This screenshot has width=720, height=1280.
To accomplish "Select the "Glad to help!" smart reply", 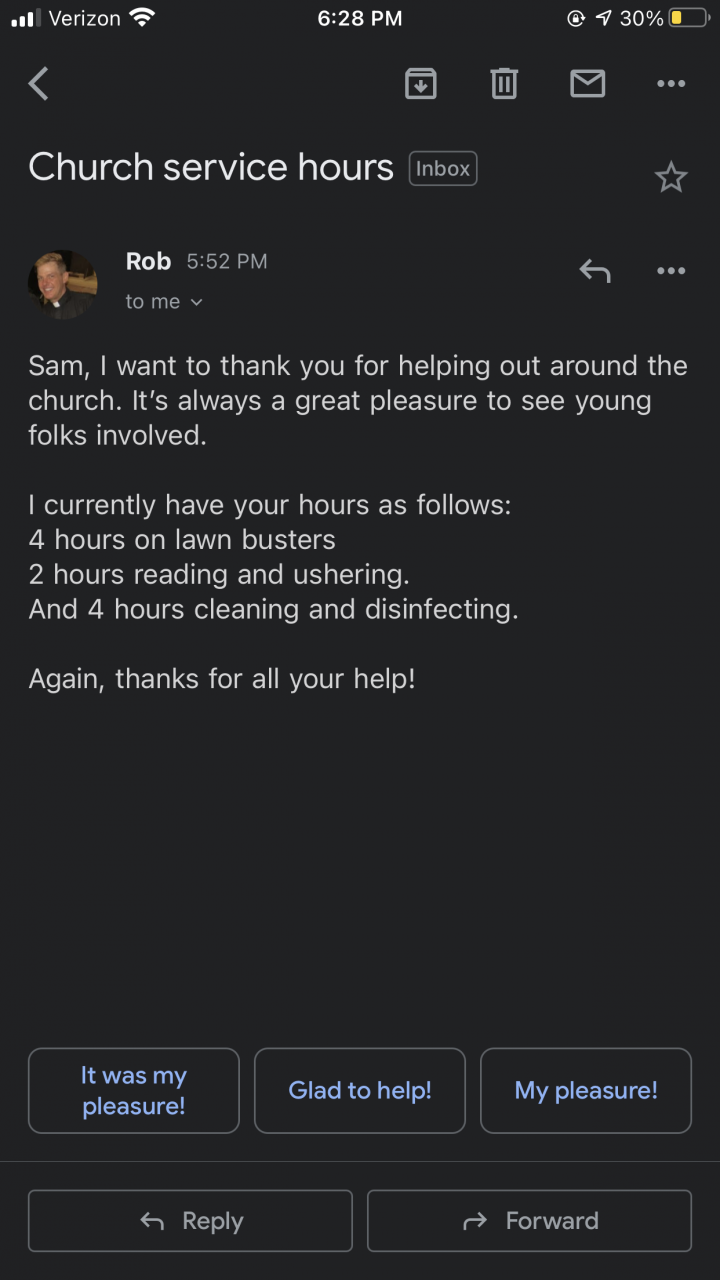I will pyautogui.click(x=360, y=1091).
